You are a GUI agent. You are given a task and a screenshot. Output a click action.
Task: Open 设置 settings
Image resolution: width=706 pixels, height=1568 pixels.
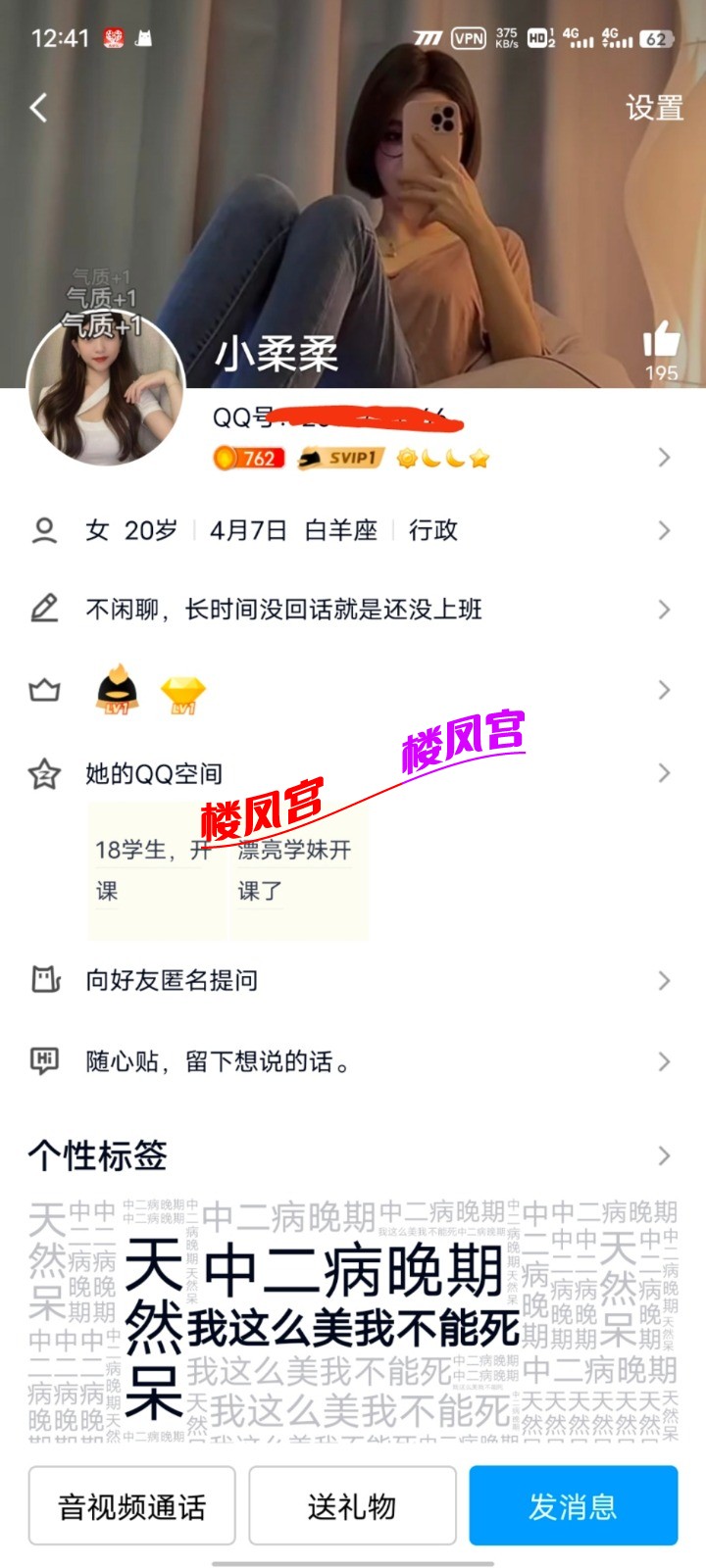tap(654, 108)
